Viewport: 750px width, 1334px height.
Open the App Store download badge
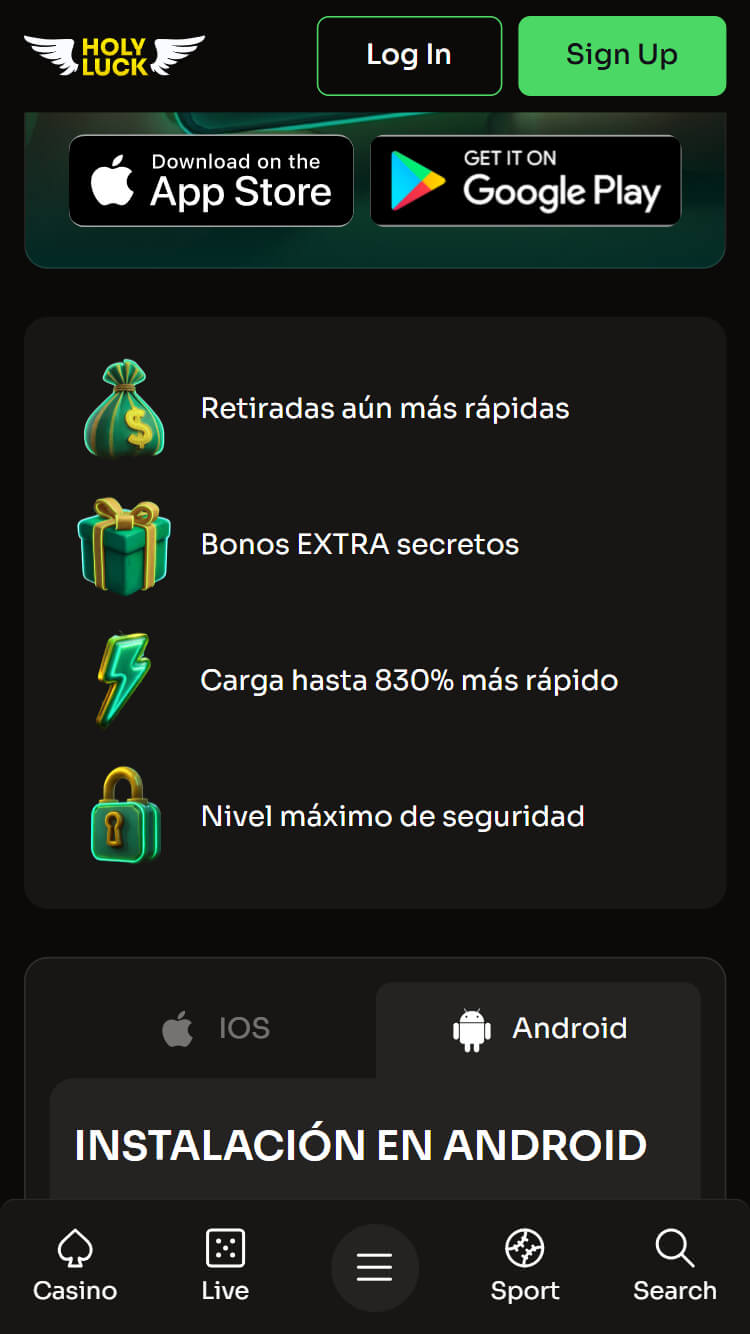[211, 181]
